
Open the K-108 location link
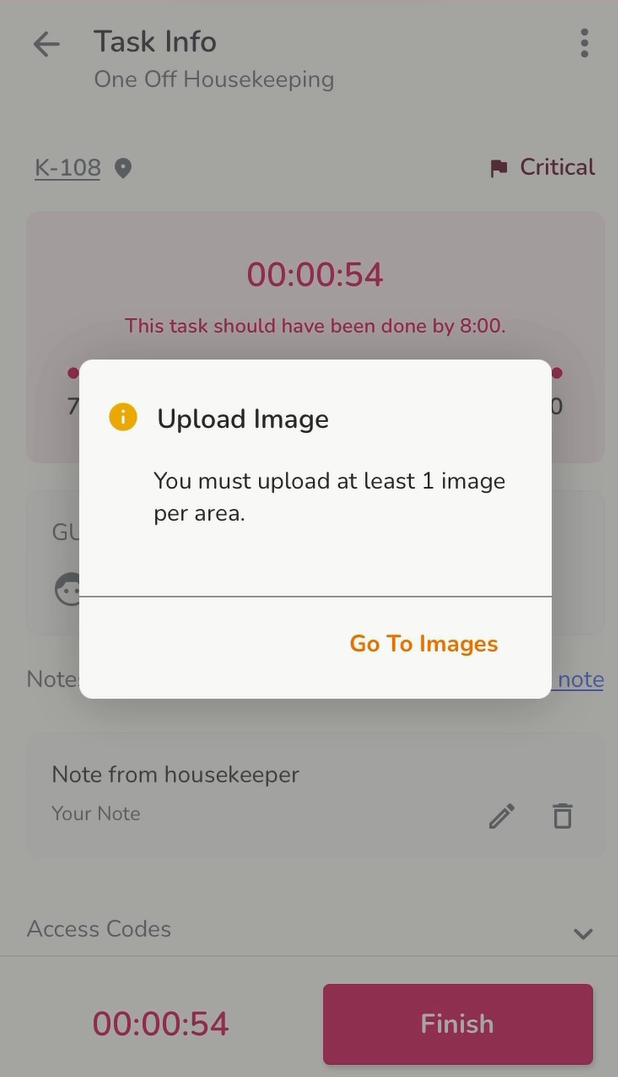(x=68, y=167)
